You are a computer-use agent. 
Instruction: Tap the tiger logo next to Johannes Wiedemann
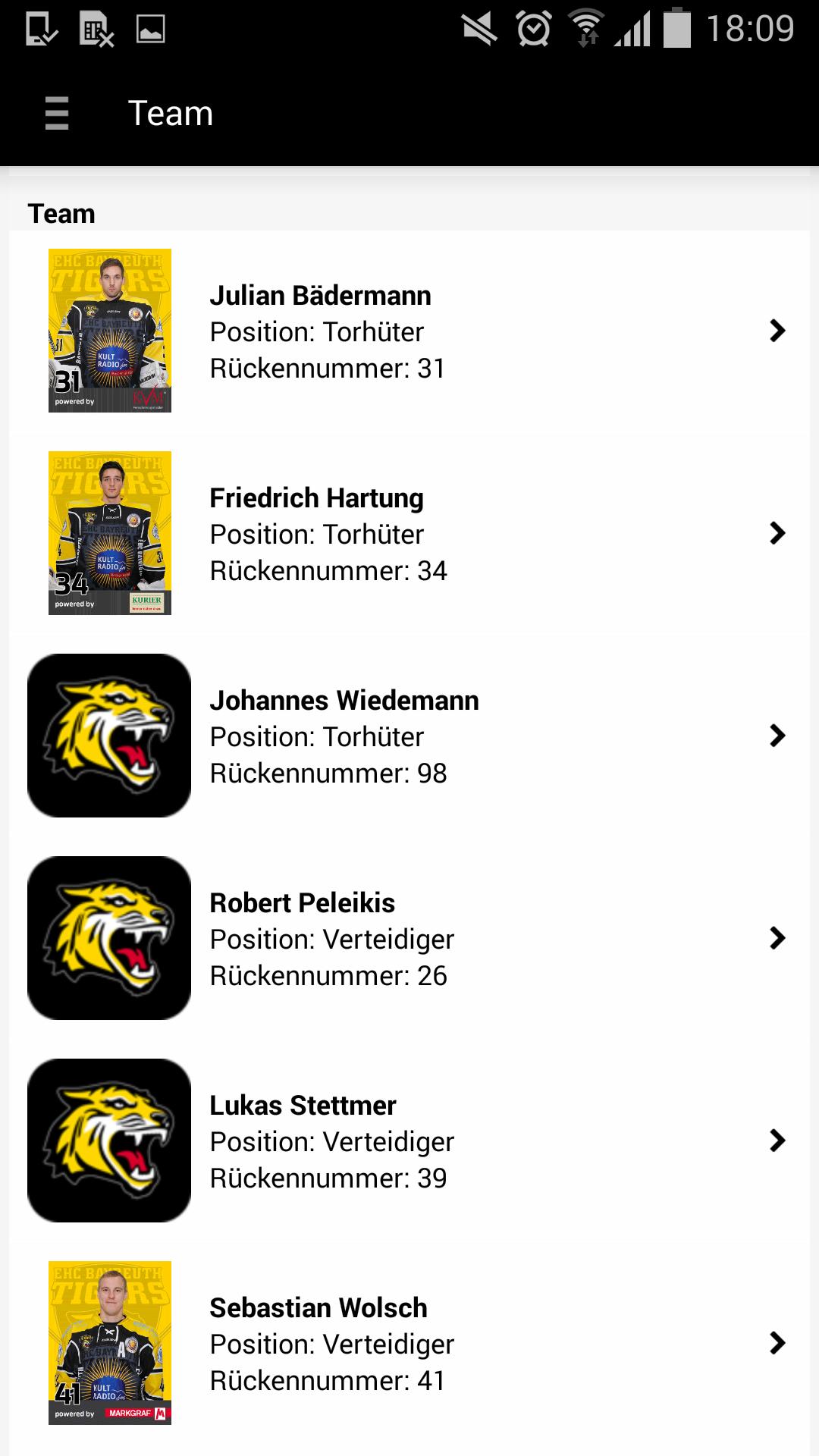pyautogui.click(x=111, y=734)
